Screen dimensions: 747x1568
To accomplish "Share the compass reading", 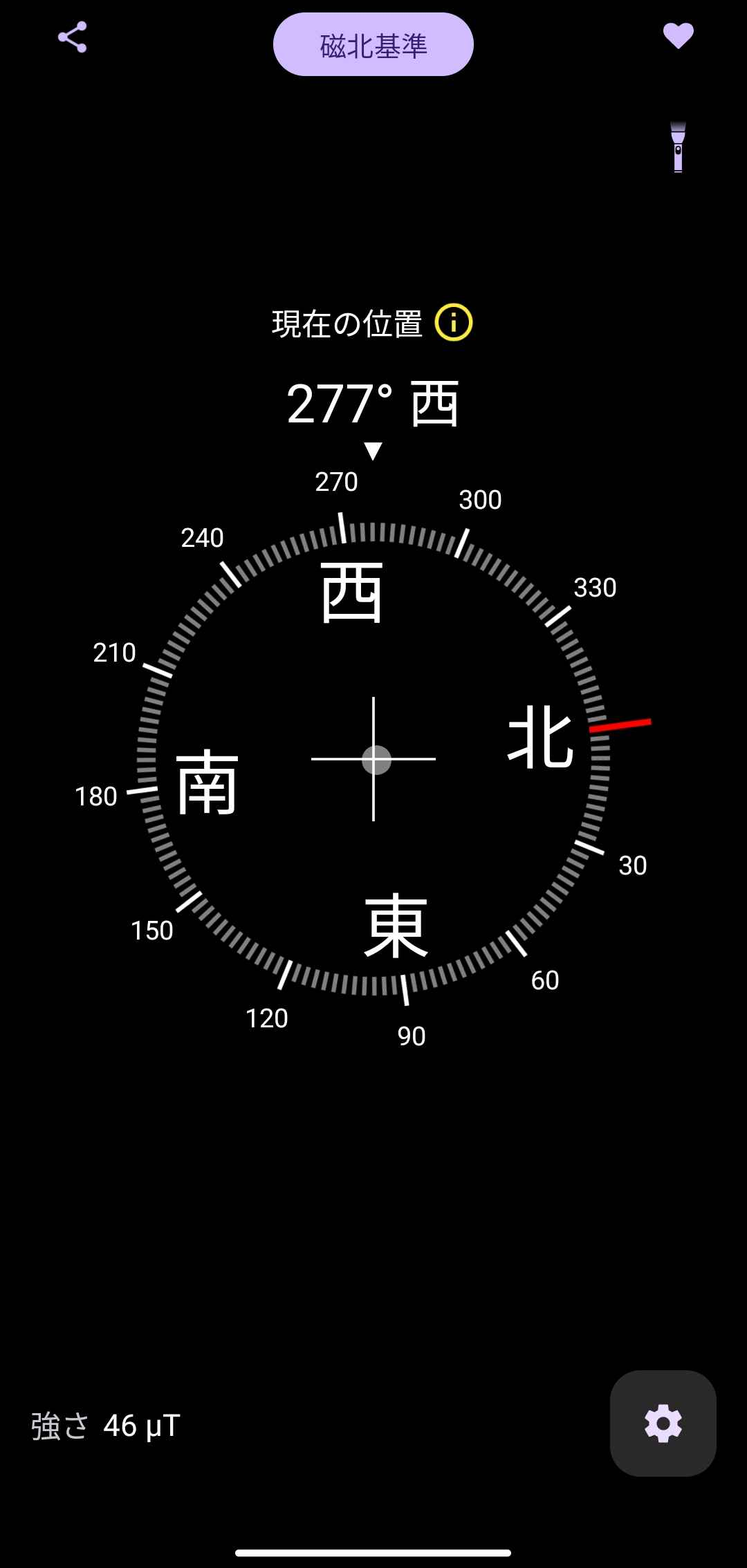I will click(72, 37).
